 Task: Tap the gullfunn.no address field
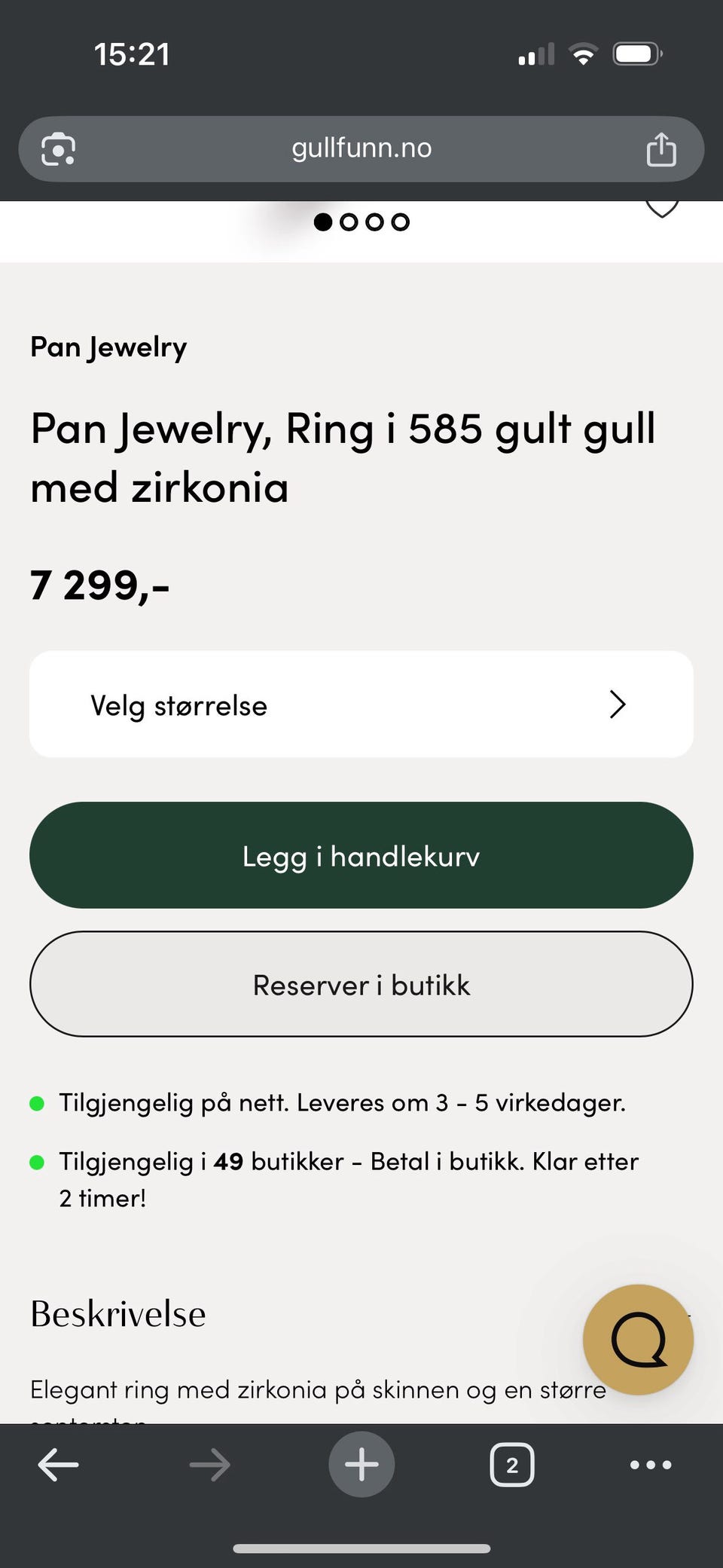click(361, 148)
